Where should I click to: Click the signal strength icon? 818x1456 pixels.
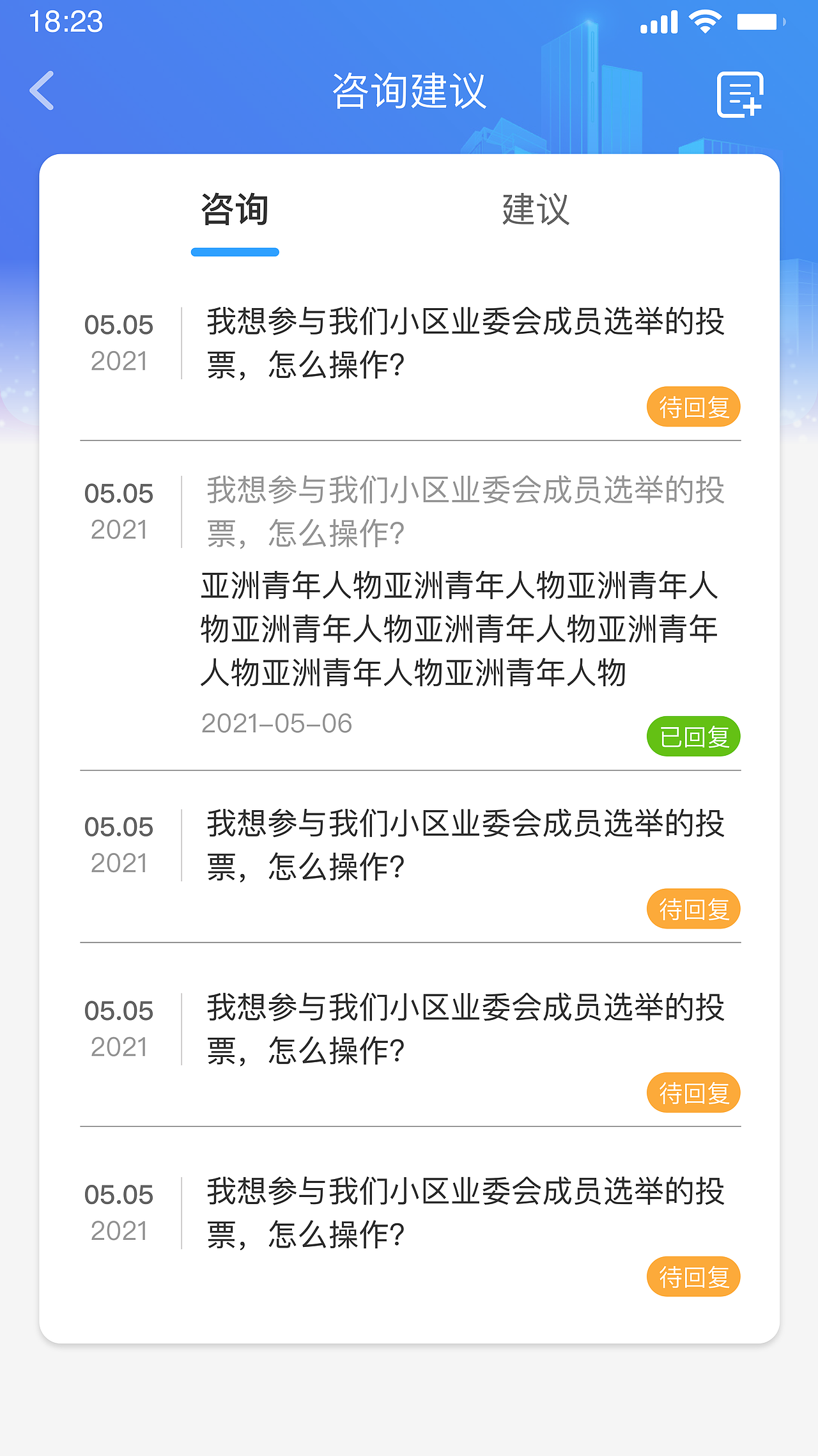click(659, 21)
